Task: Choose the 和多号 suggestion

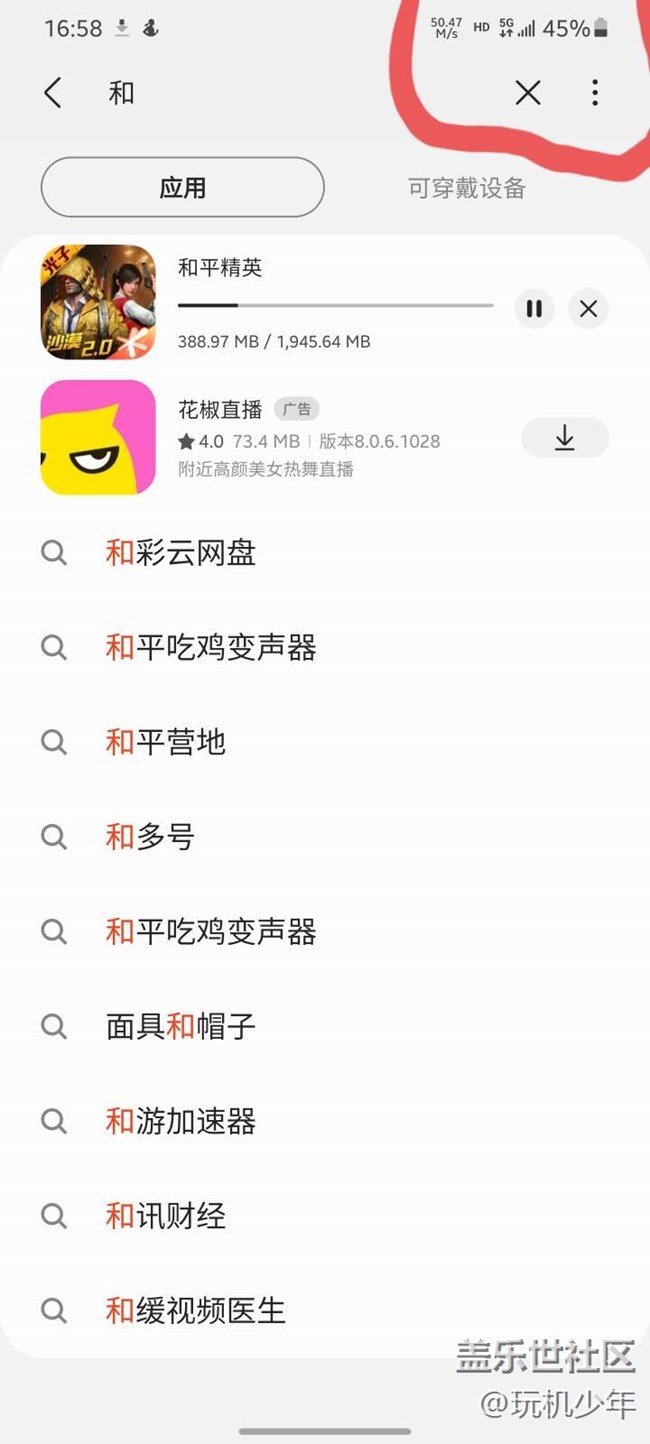Action: pyautogui.click(x=150, y=837)
